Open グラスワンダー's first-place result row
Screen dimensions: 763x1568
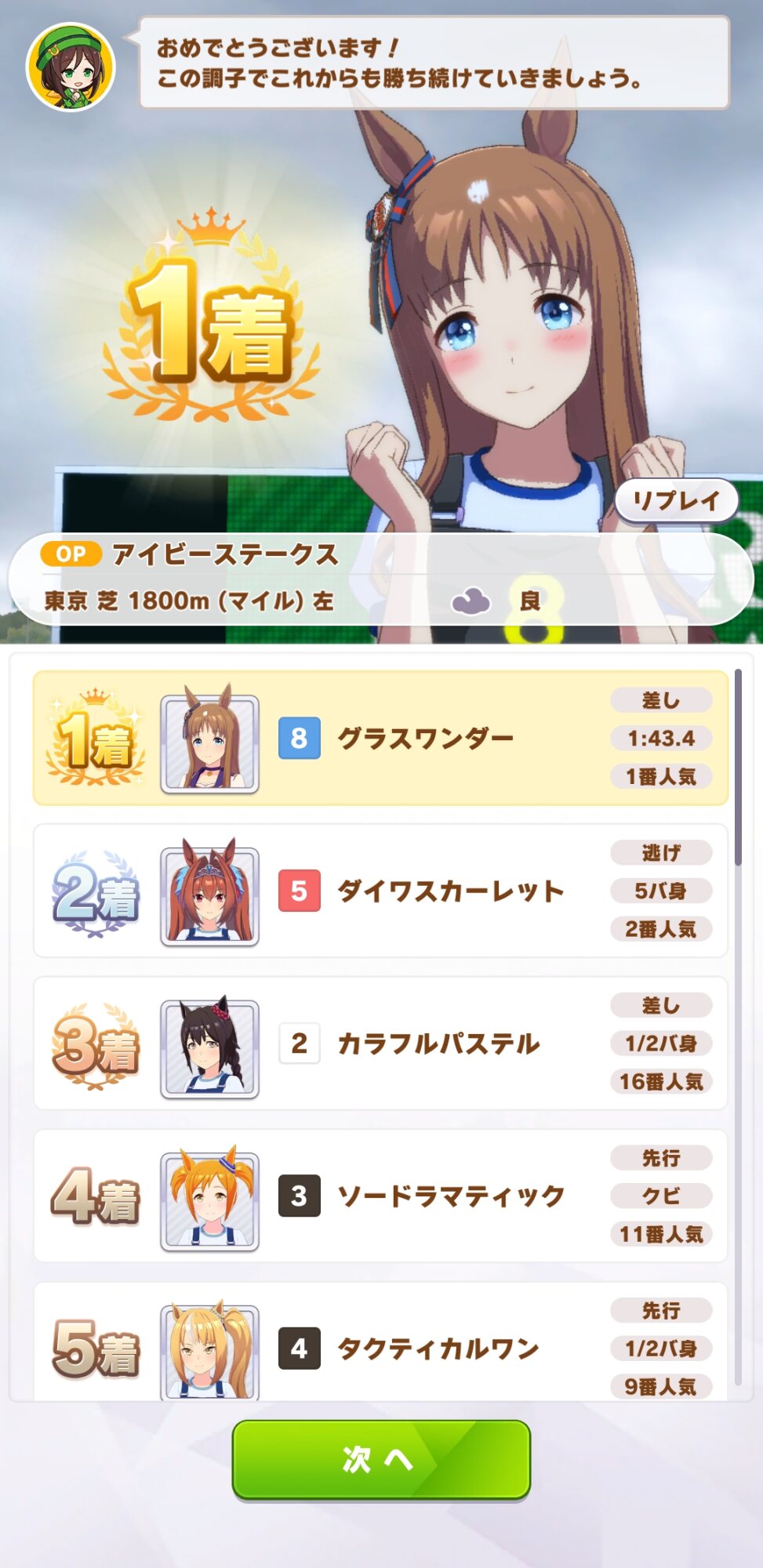[x=380, y=739]
